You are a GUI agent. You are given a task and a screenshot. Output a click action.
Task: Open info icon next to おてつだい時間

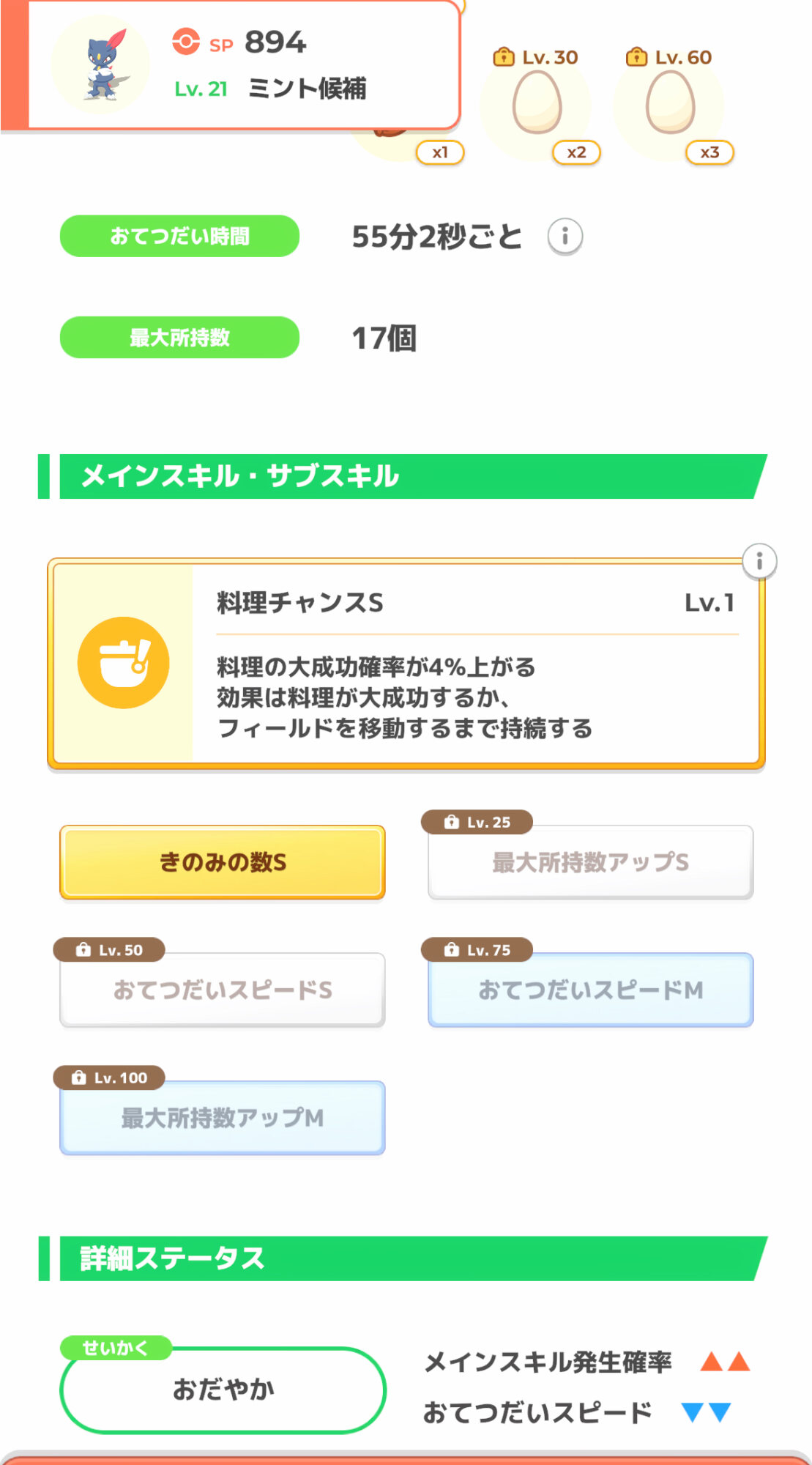pyautogui.click(x=565, y=237)
